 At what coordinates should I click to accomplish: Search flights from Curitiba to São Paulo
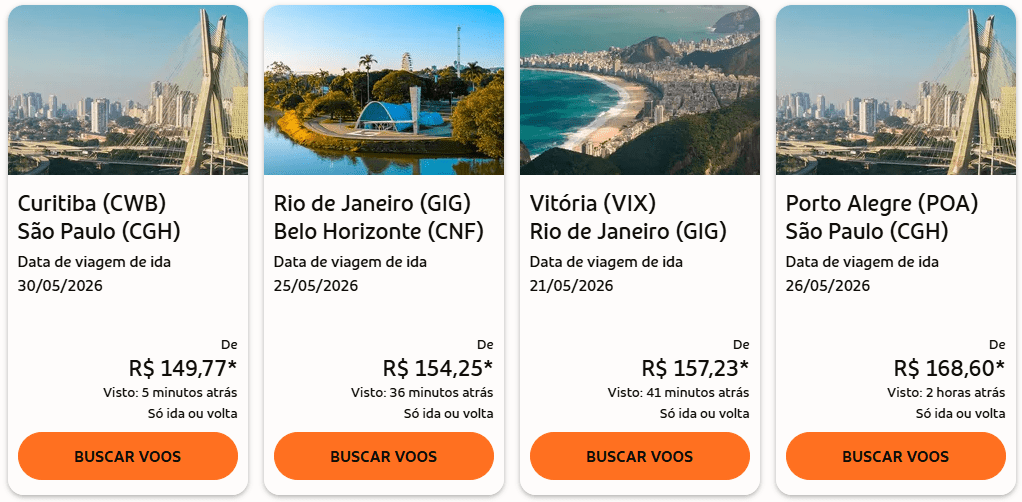(x=128, y=456)
